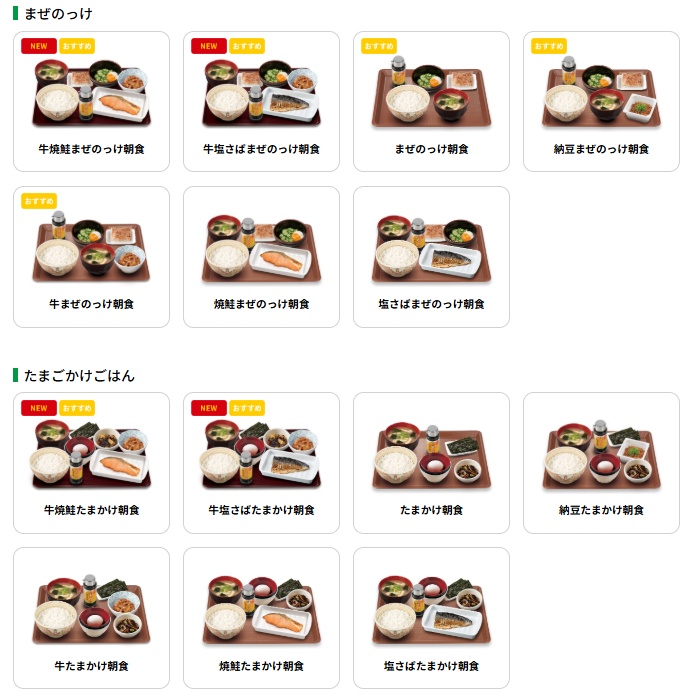Select the 牛塩さばたまかけ朝食 item

[261, 463]
